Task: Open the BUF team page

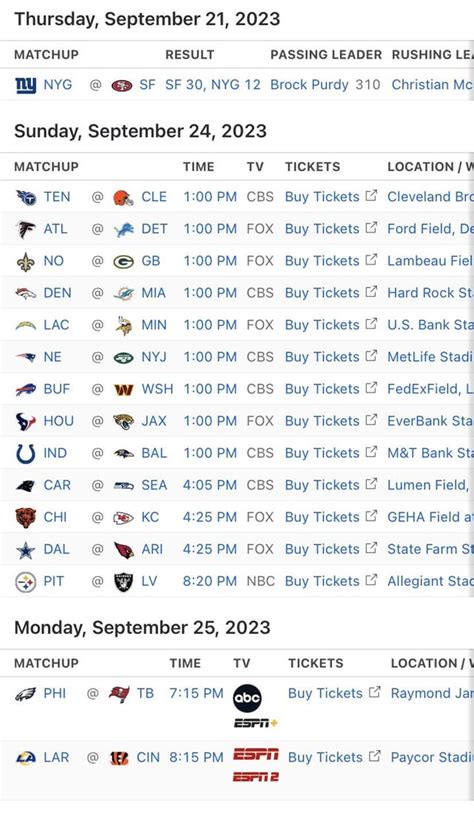Action: tap(57, 389)
